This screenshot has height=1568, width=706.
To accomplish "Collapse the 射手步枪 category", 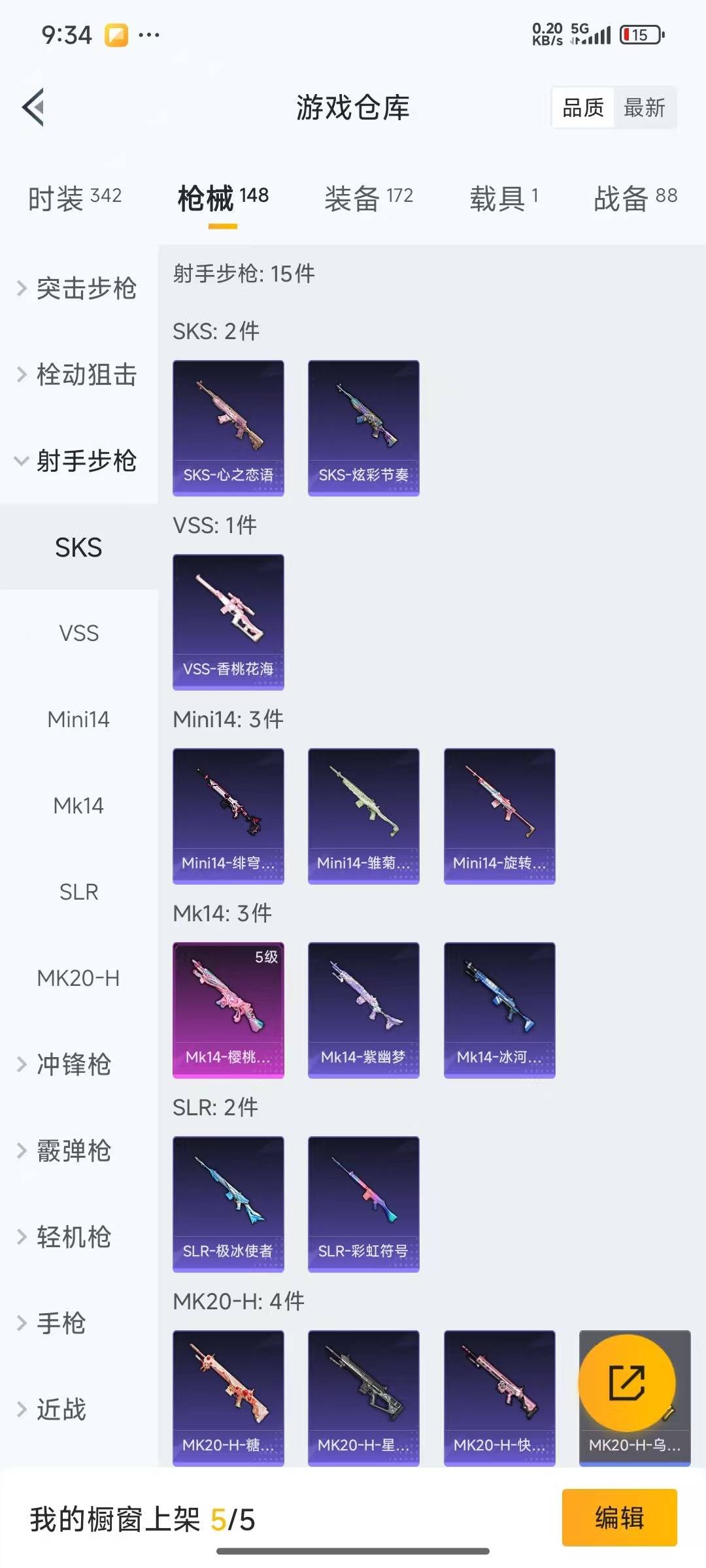I will tap(78, 461).
